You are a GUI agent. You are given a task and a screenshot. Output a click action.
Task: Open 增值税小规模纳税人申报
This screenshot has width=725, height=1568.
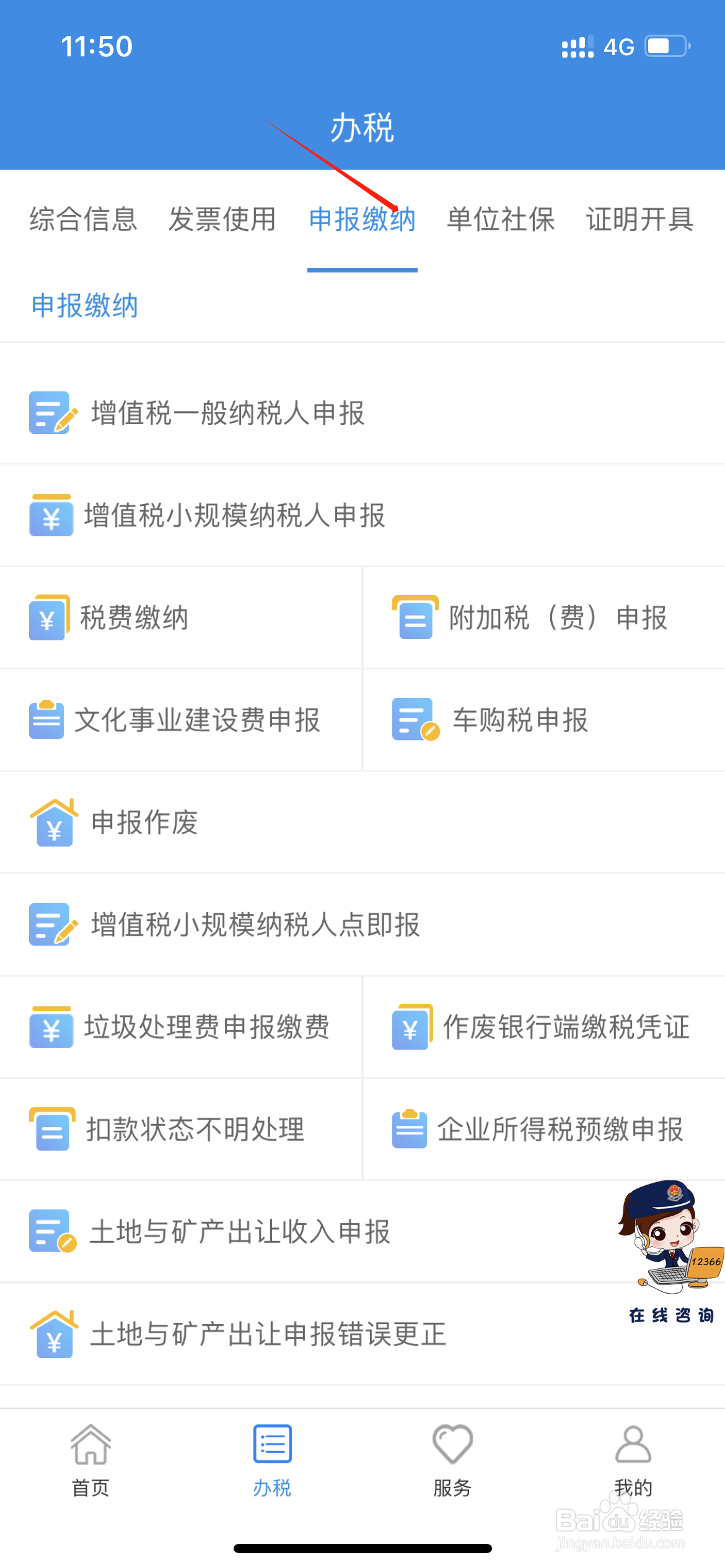coord(362,515)
